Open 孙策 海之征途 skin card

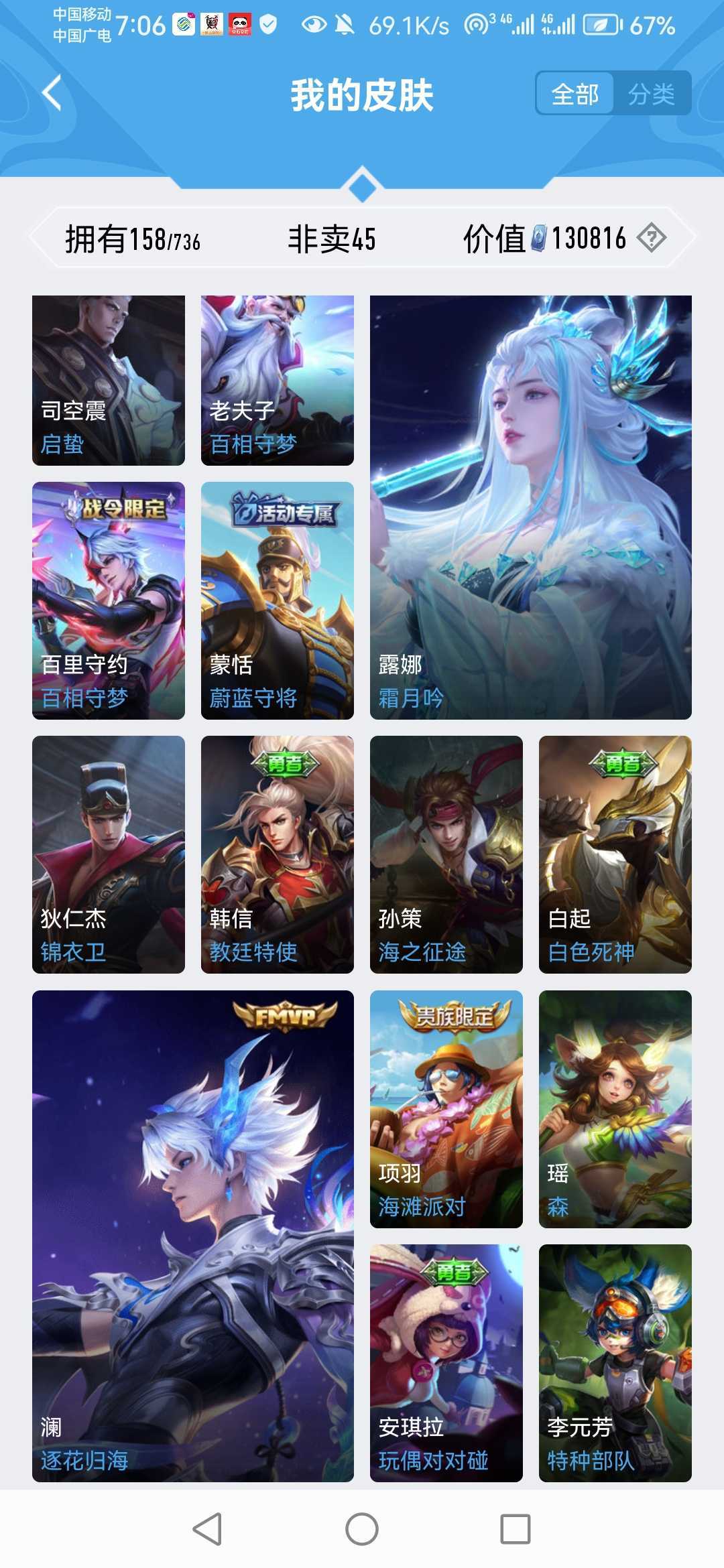click(x=446, y=854)
